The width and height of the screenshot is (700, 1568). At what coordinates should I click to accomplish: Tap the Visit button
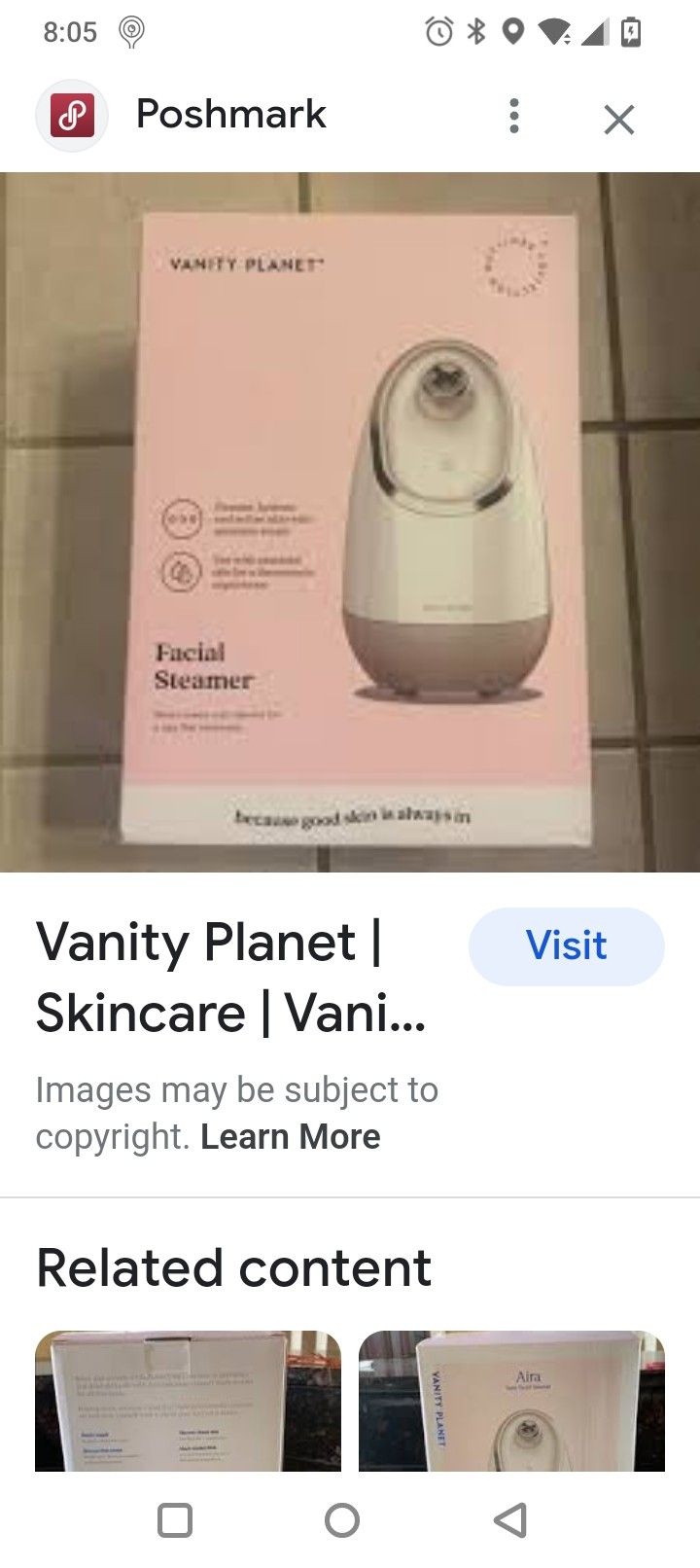click(x=567, y=945)
